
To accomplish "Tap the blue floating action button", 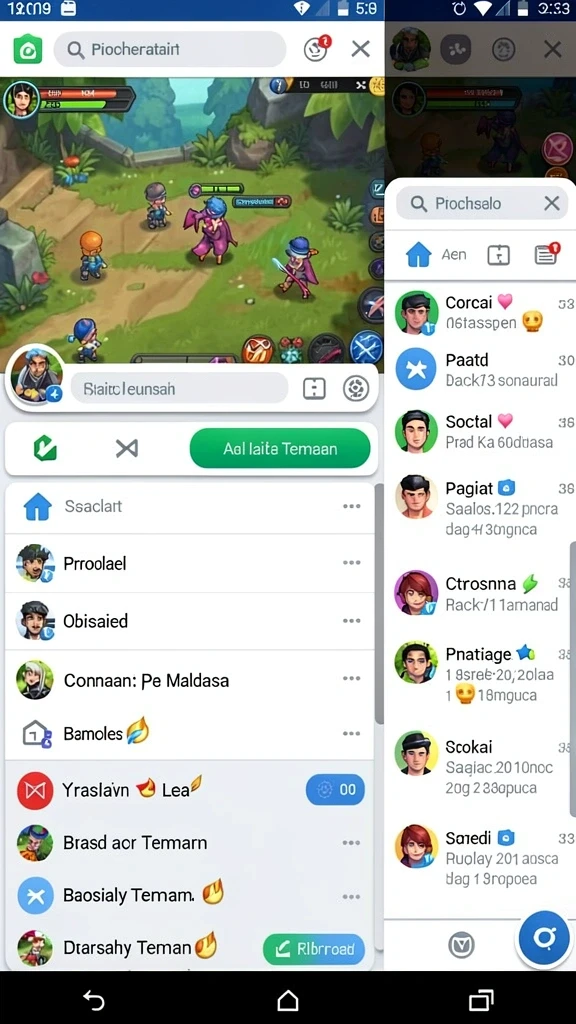I will point(544,939).
